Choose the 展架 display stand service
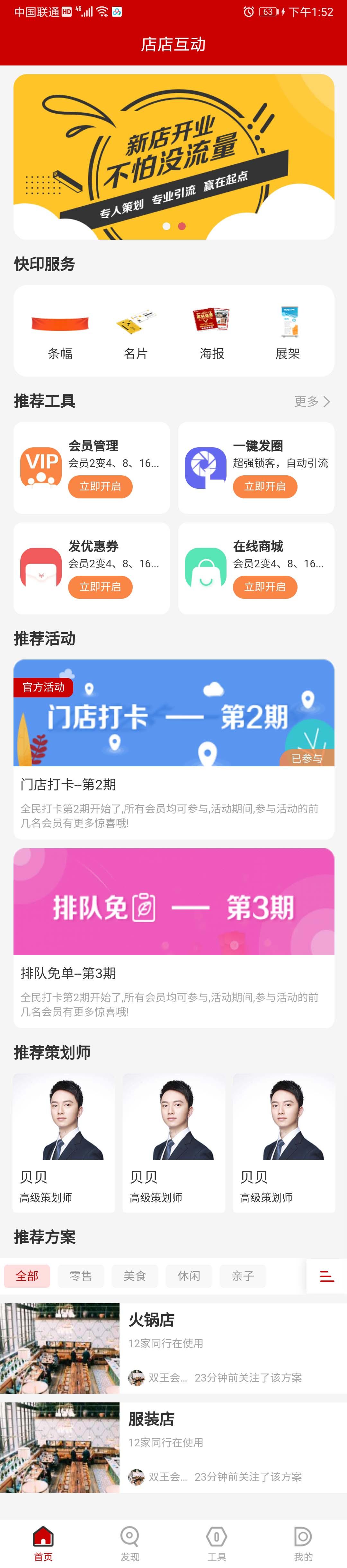Viewport: 347px width, 1568px height. pos(287,332)
